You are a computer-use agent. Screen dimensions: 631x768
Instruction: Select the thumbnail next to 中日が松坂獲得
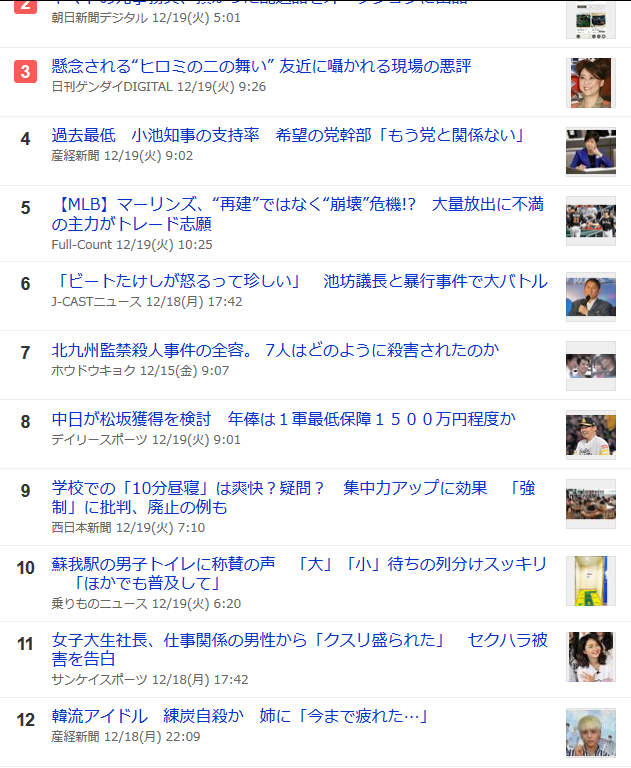click(590, 435)
